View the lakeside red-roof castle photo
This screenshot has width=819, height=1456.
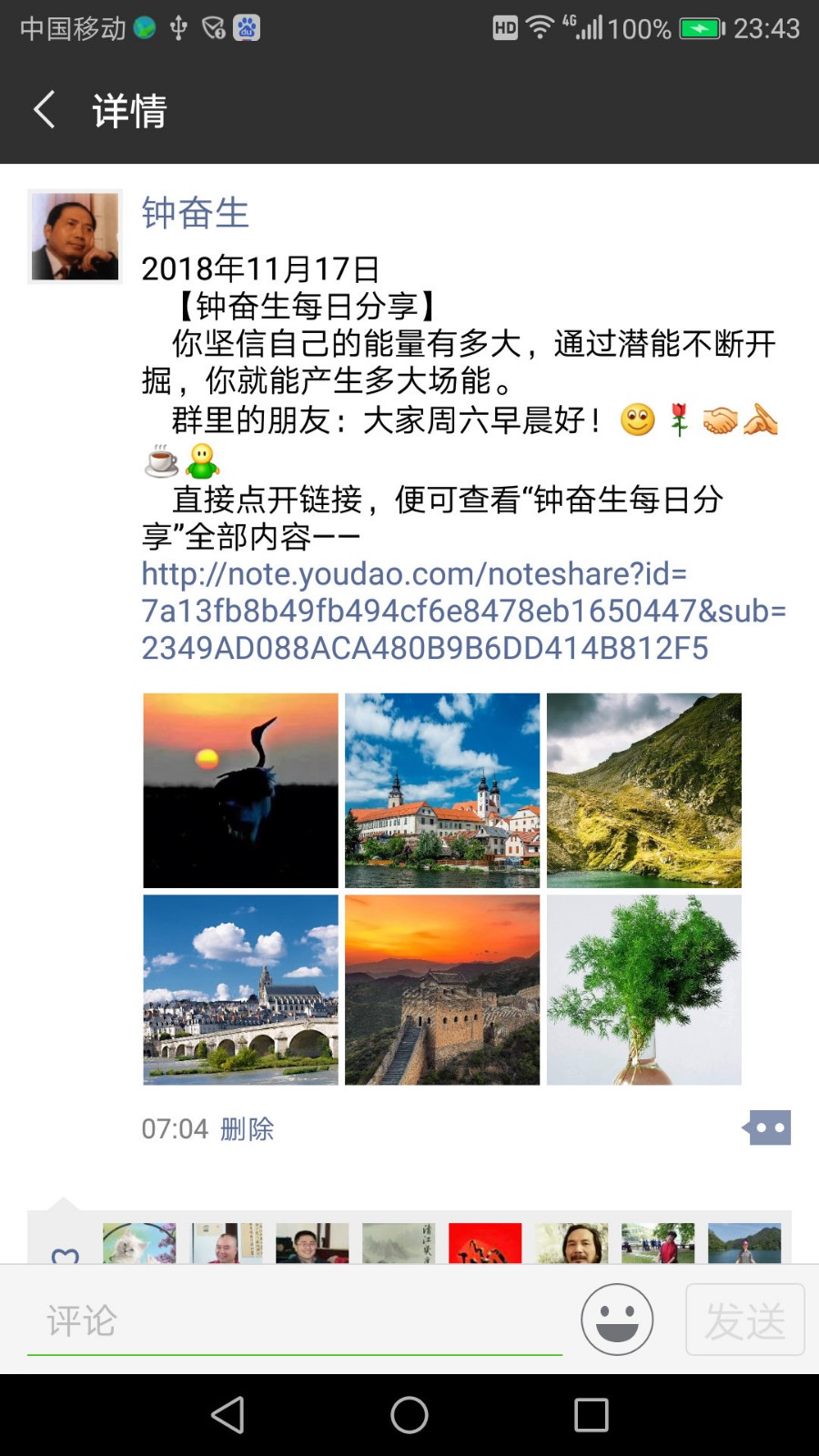[x=442, y=790]
